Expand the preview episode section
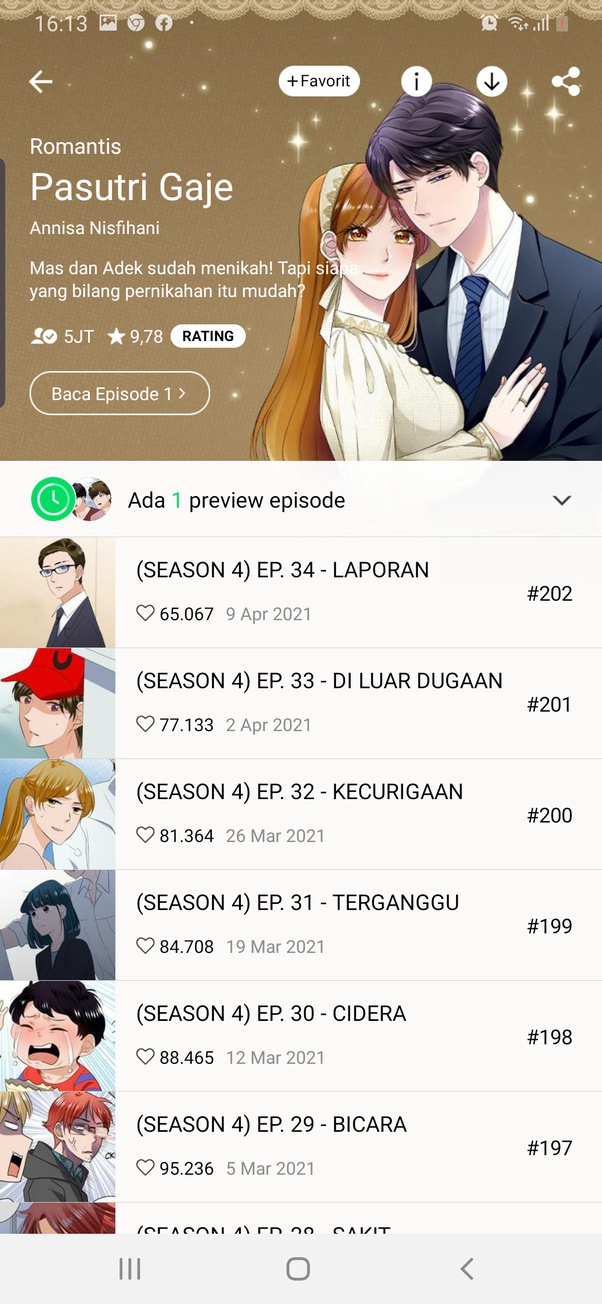This screenshot has width=602, height=1304. point(562,500)
